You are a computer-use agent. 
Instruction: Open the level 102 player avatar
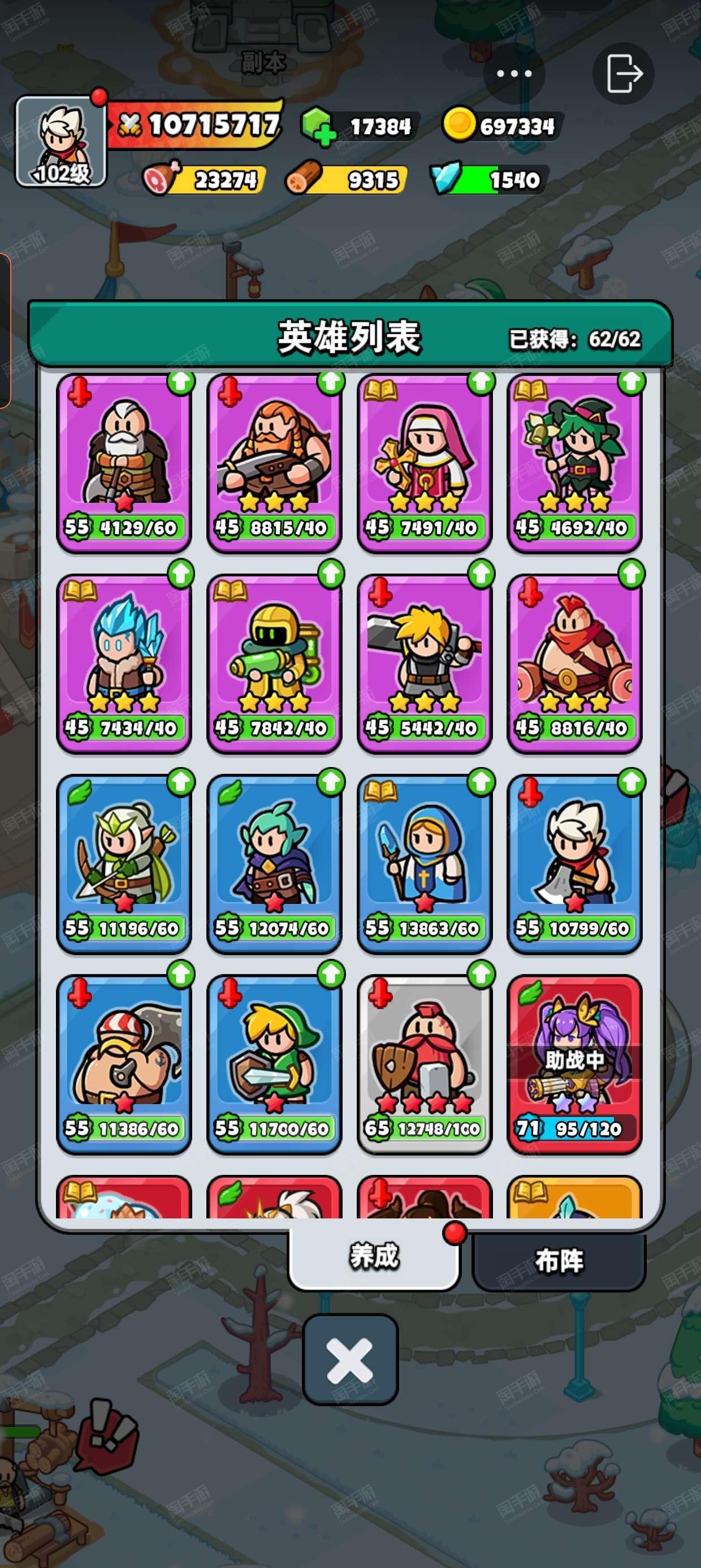pyautogui.click(x=61, y=142)
